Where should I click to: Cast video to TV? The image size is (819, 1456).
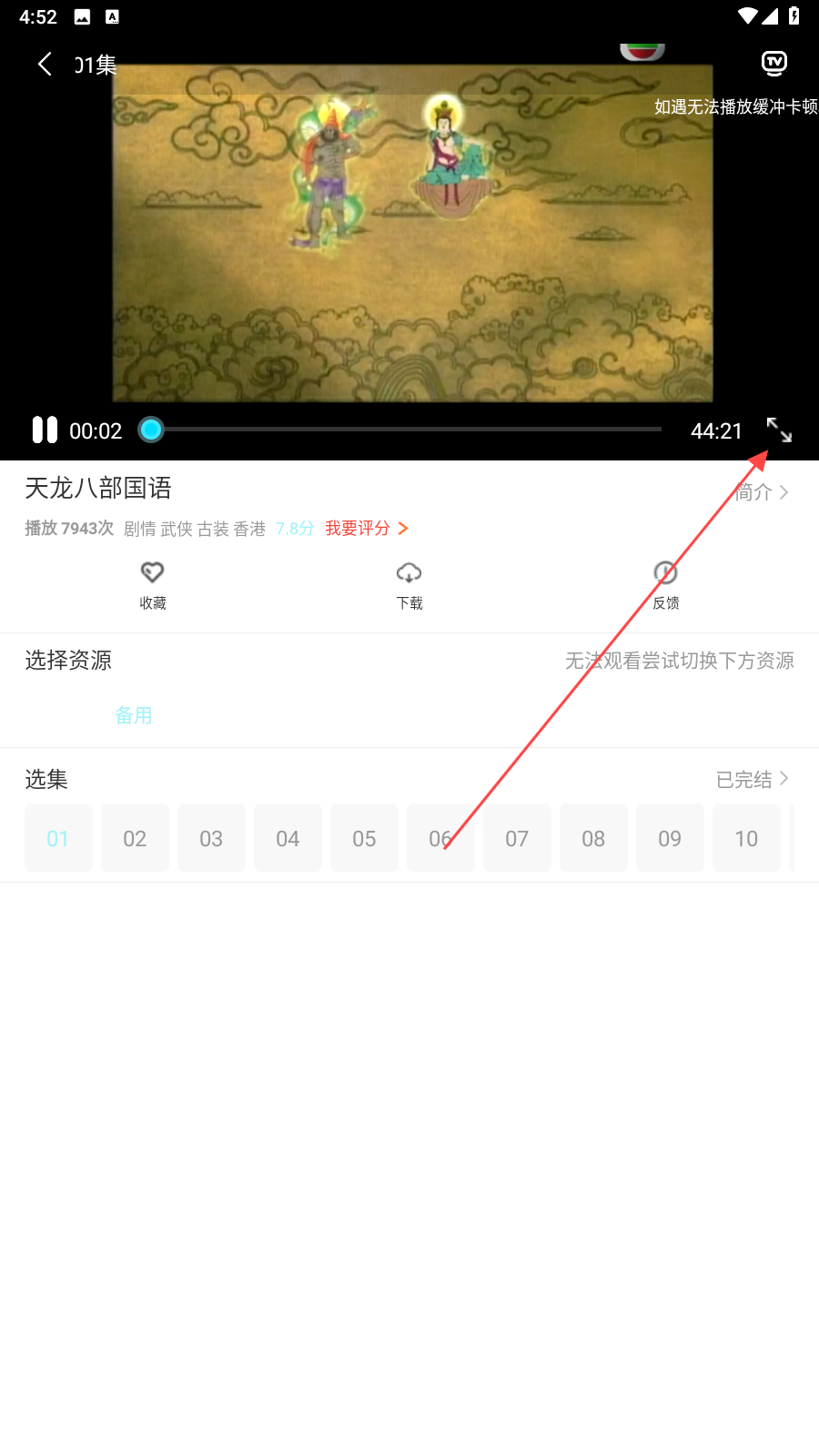coord(773,63)
